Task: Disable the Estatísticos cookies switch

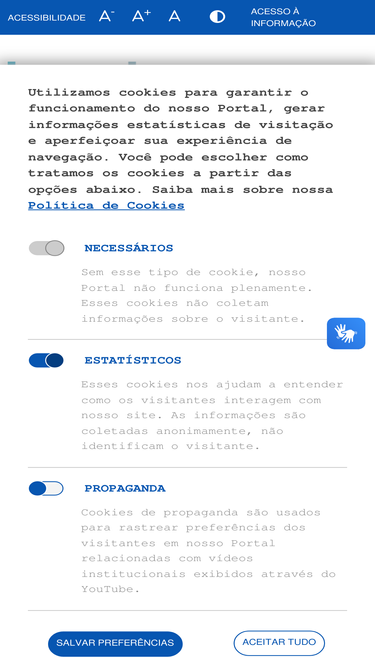Action: point(46,360)
